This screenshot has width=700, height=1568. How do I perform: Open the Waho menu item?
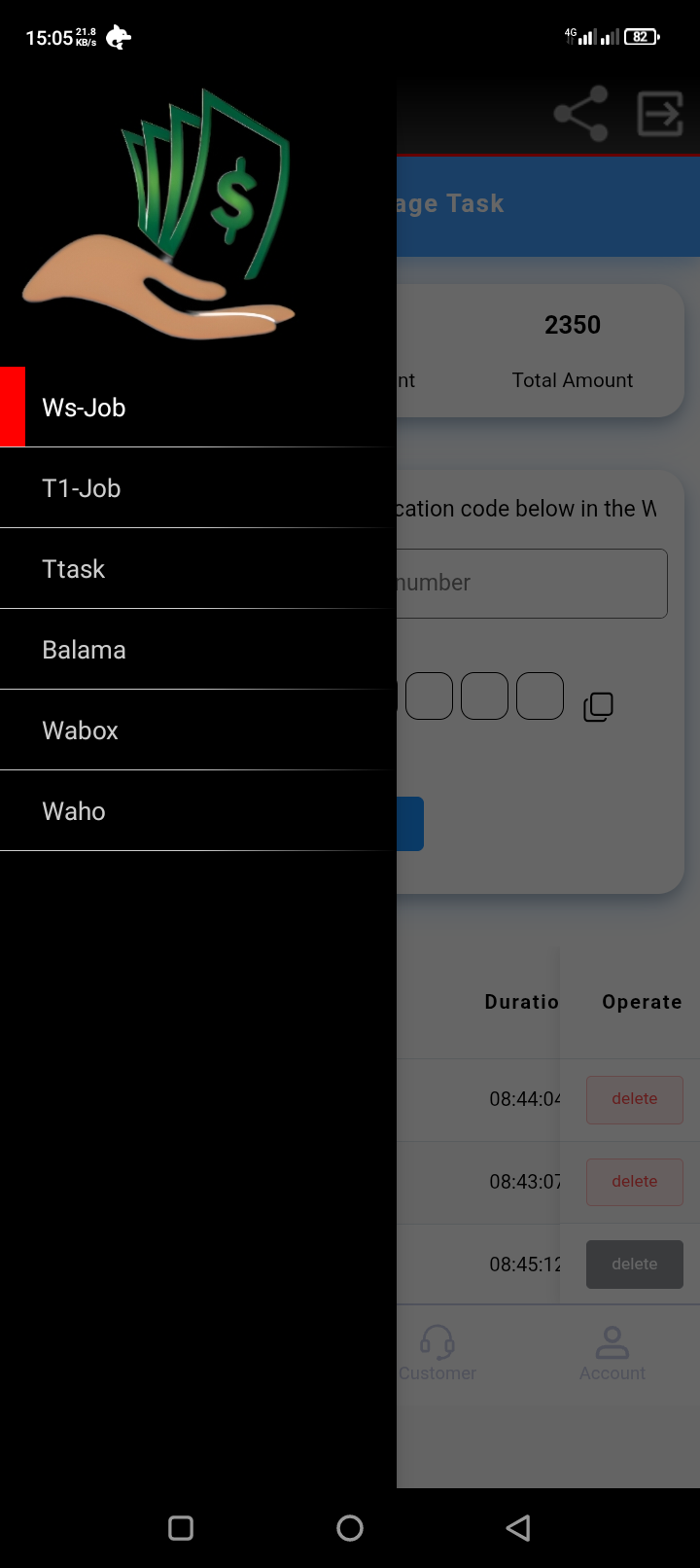click(x=198, y=811)
